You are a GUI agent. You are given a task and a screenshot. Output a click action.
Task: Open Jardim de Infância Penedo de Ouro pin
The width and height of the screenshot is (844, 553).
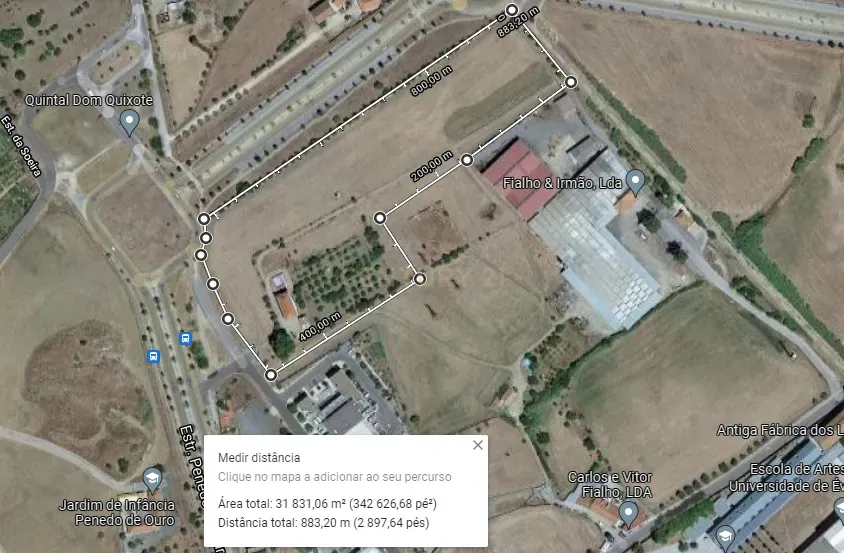(x=152, y=480)
